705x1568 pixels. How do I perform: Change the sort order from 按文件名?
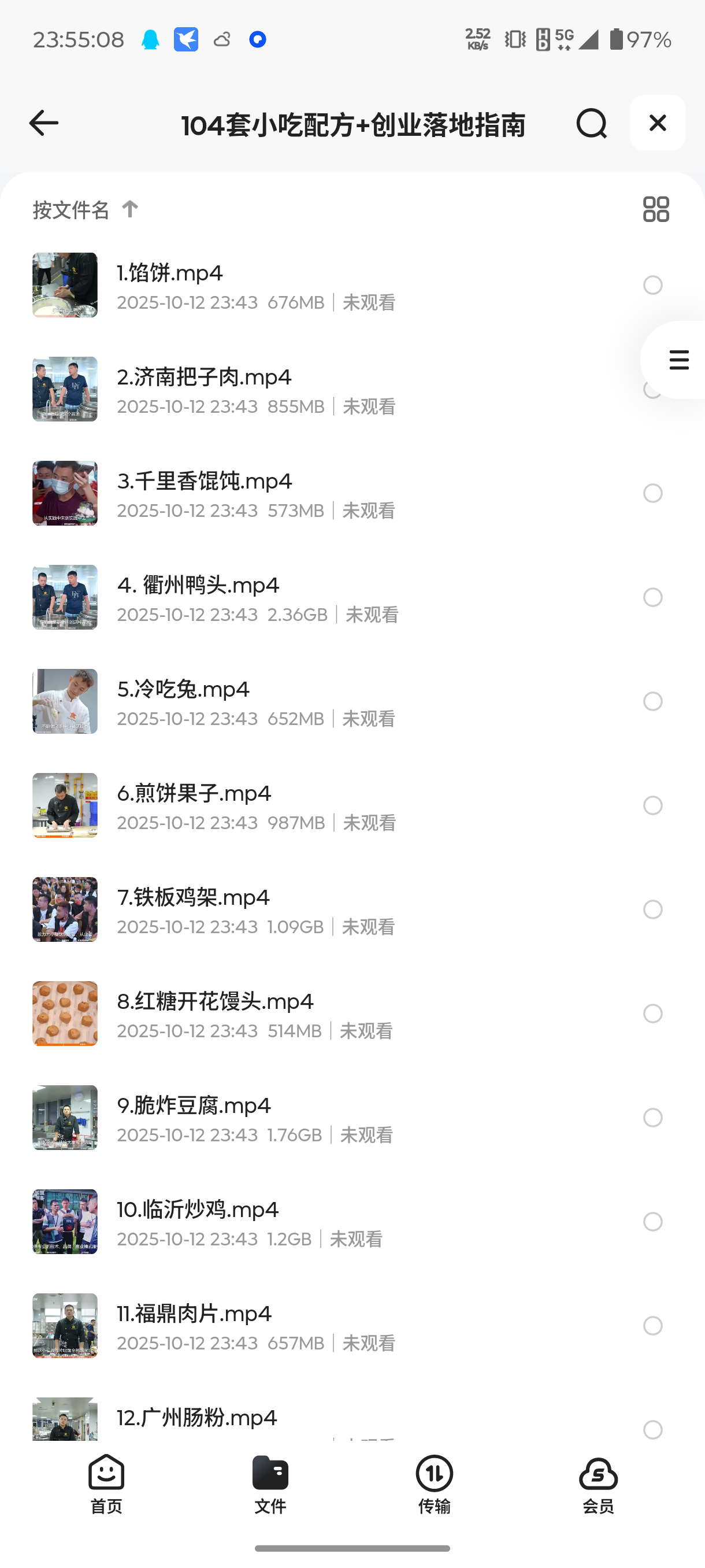[x=85, y=210]
